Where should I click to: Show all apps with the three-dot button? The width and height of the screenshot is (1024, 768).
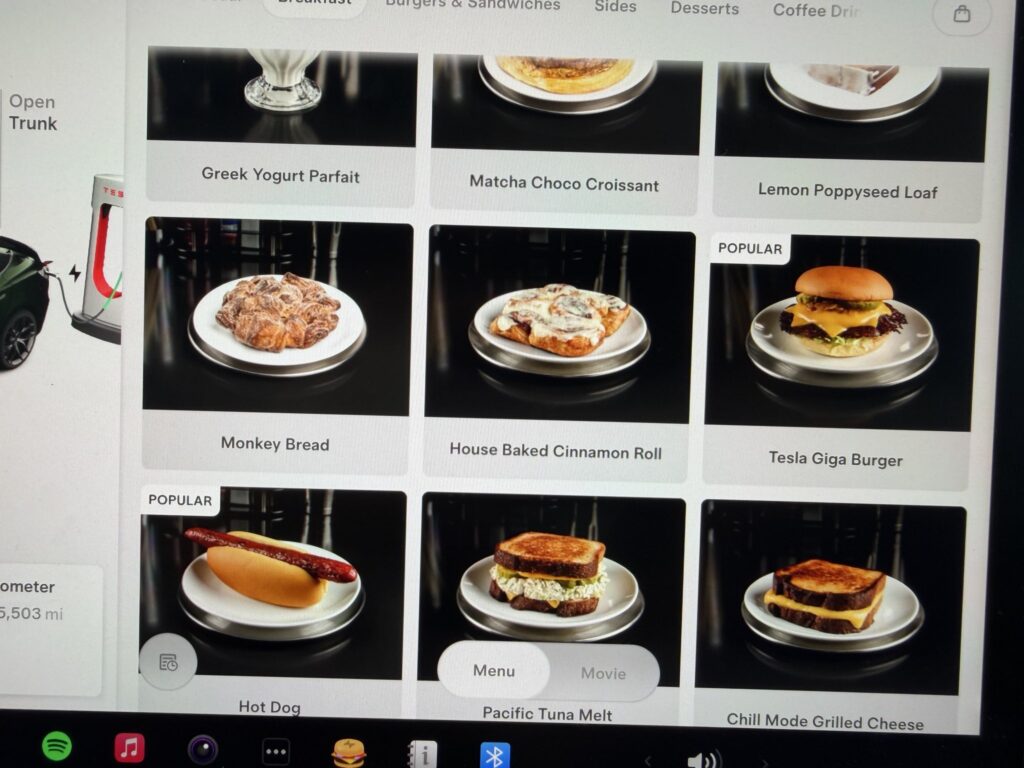[x=275, y=751]
